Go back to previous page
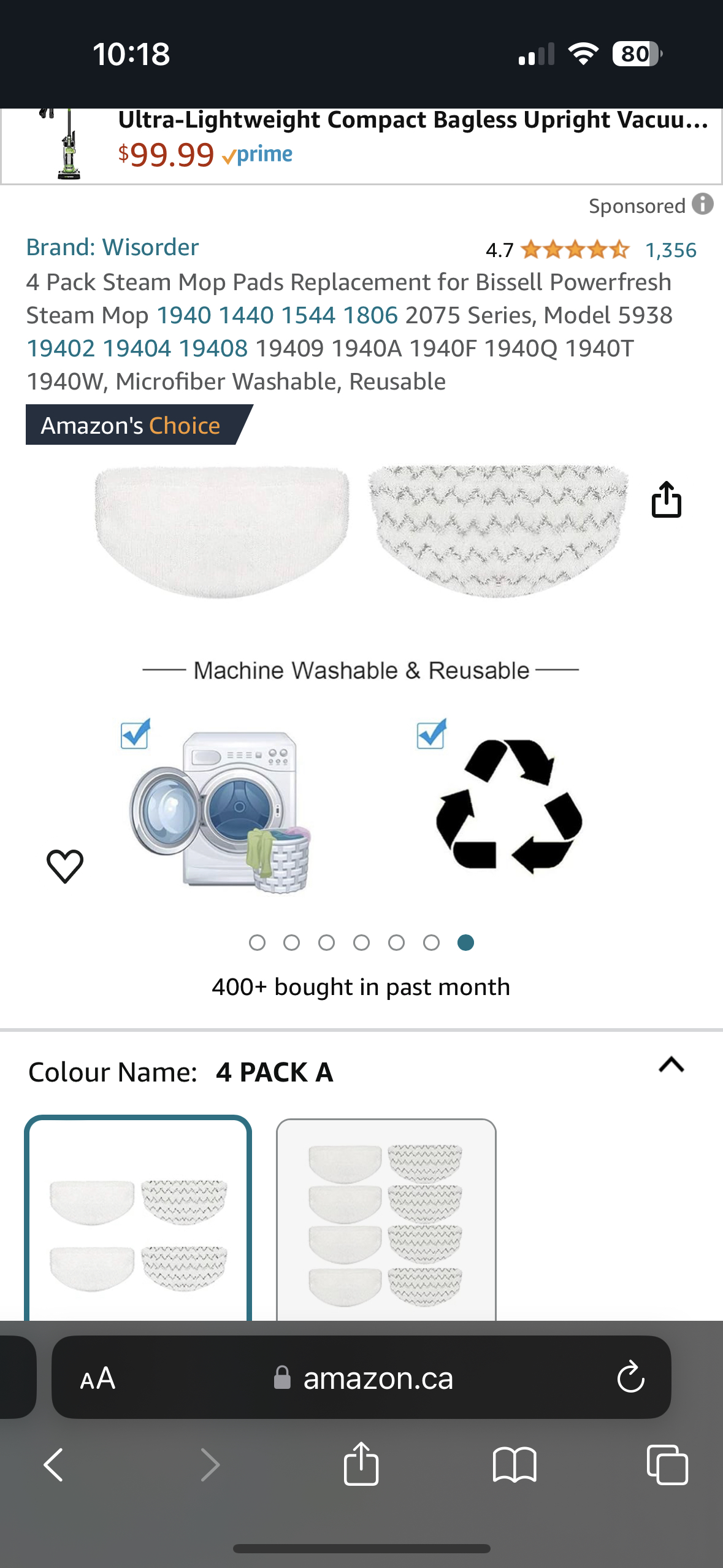The width and height of the screenshot is (723, 1568). tap(54, 1465)
